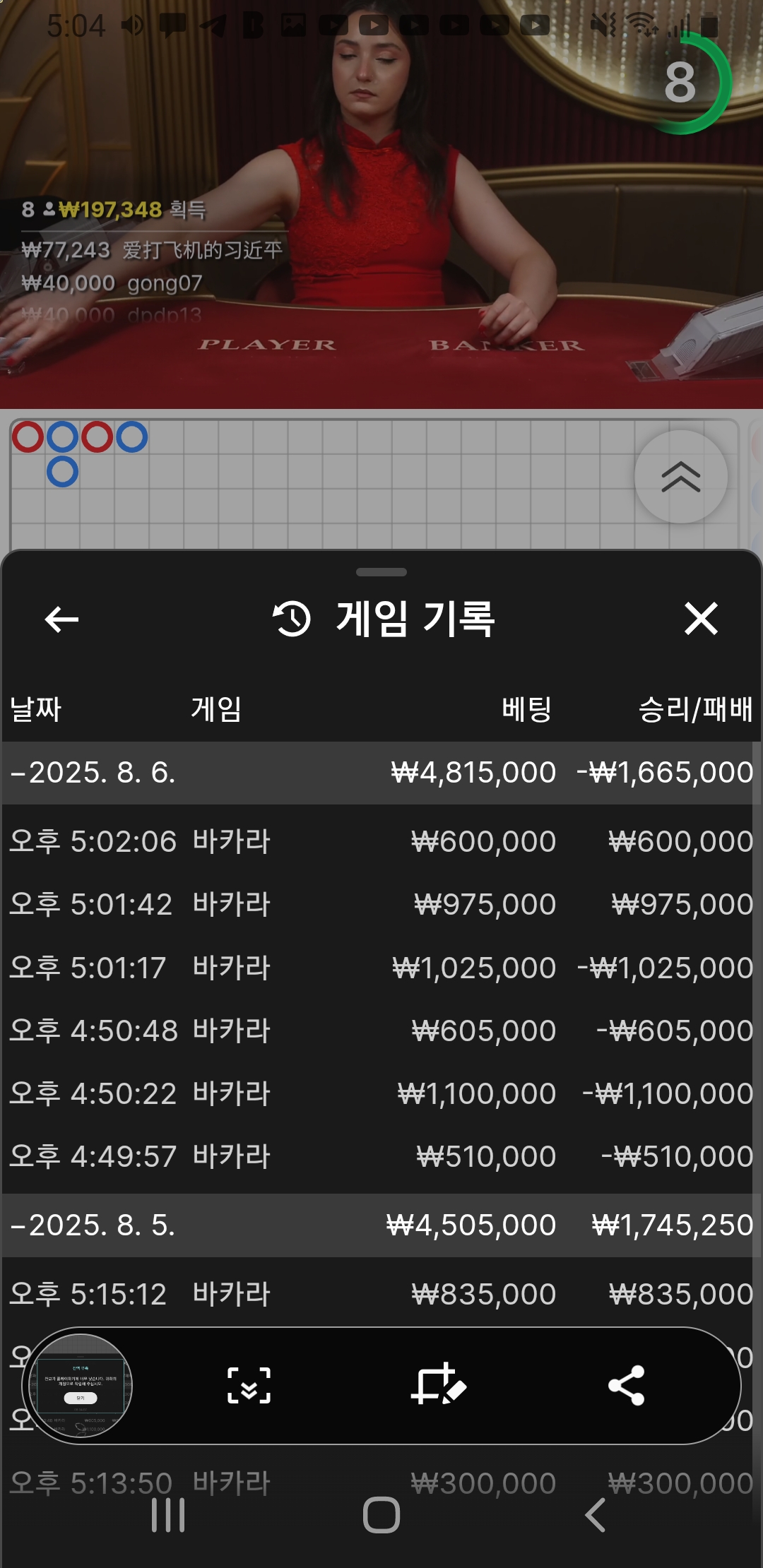Expand the roadmap with the double chevron
The image size is (763, 1568).
pyautogui.click(x=681, y=477)
